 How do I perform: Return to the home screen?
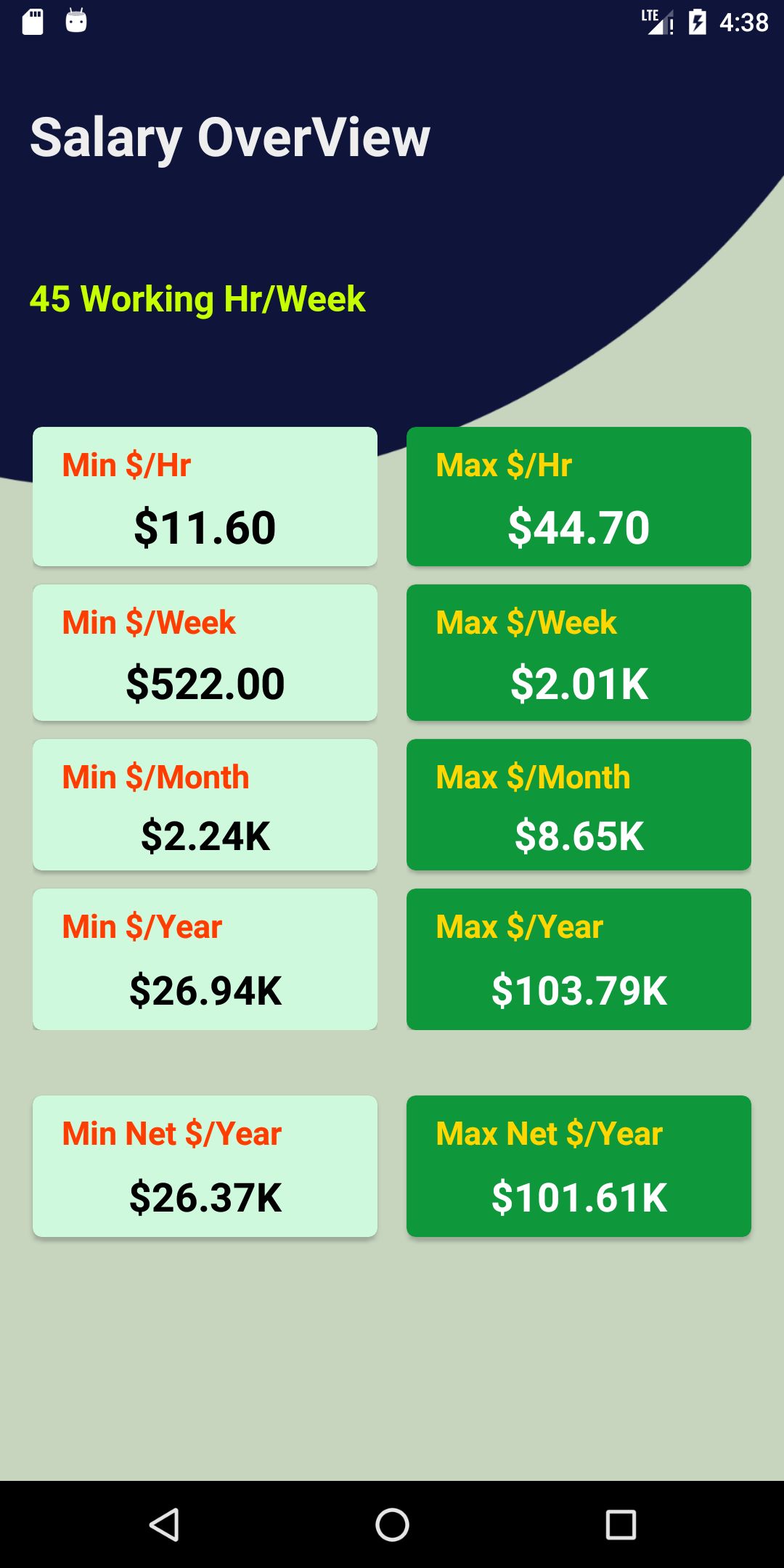[x=392, y=1524]
